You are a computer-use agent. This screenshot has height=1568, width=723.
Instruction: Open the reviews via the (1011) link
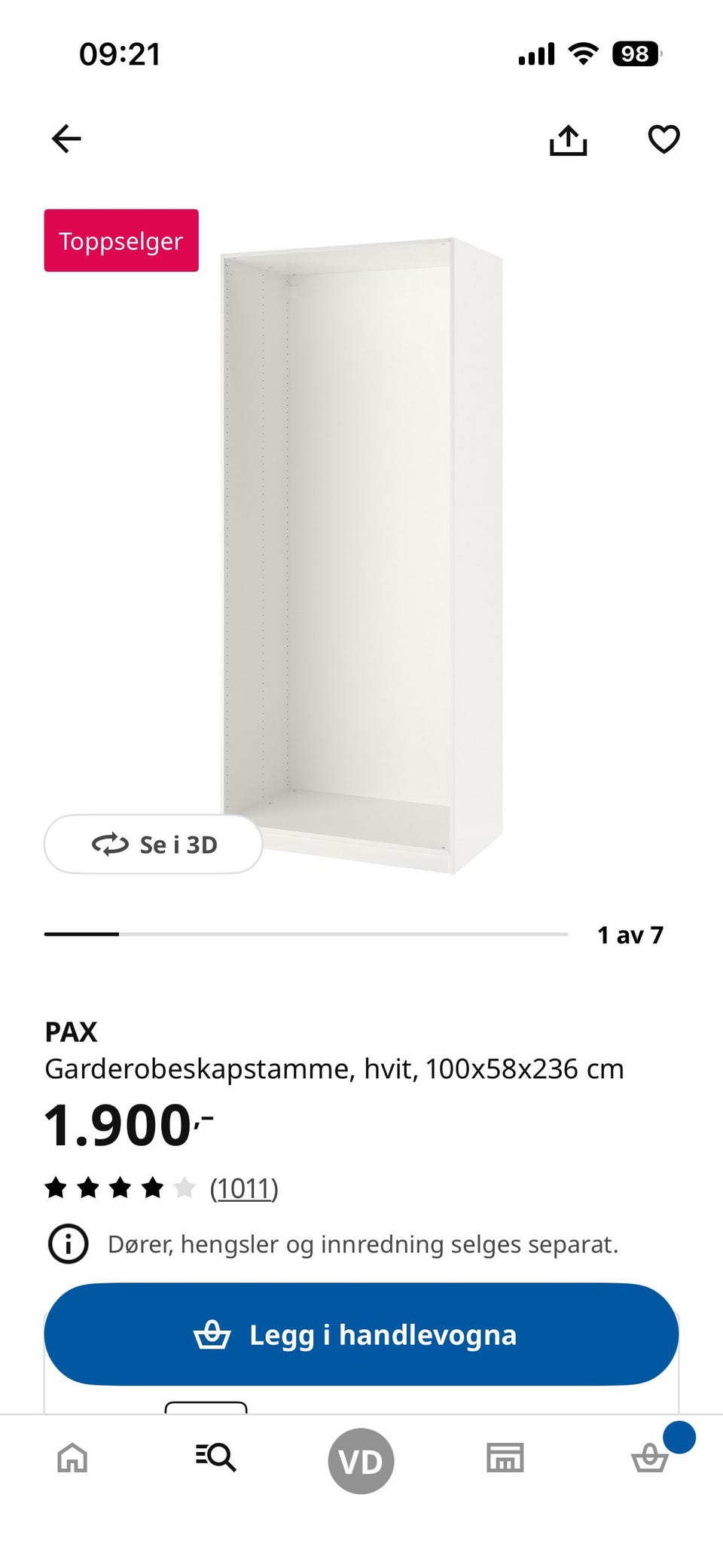click(x=245, y=1186)
